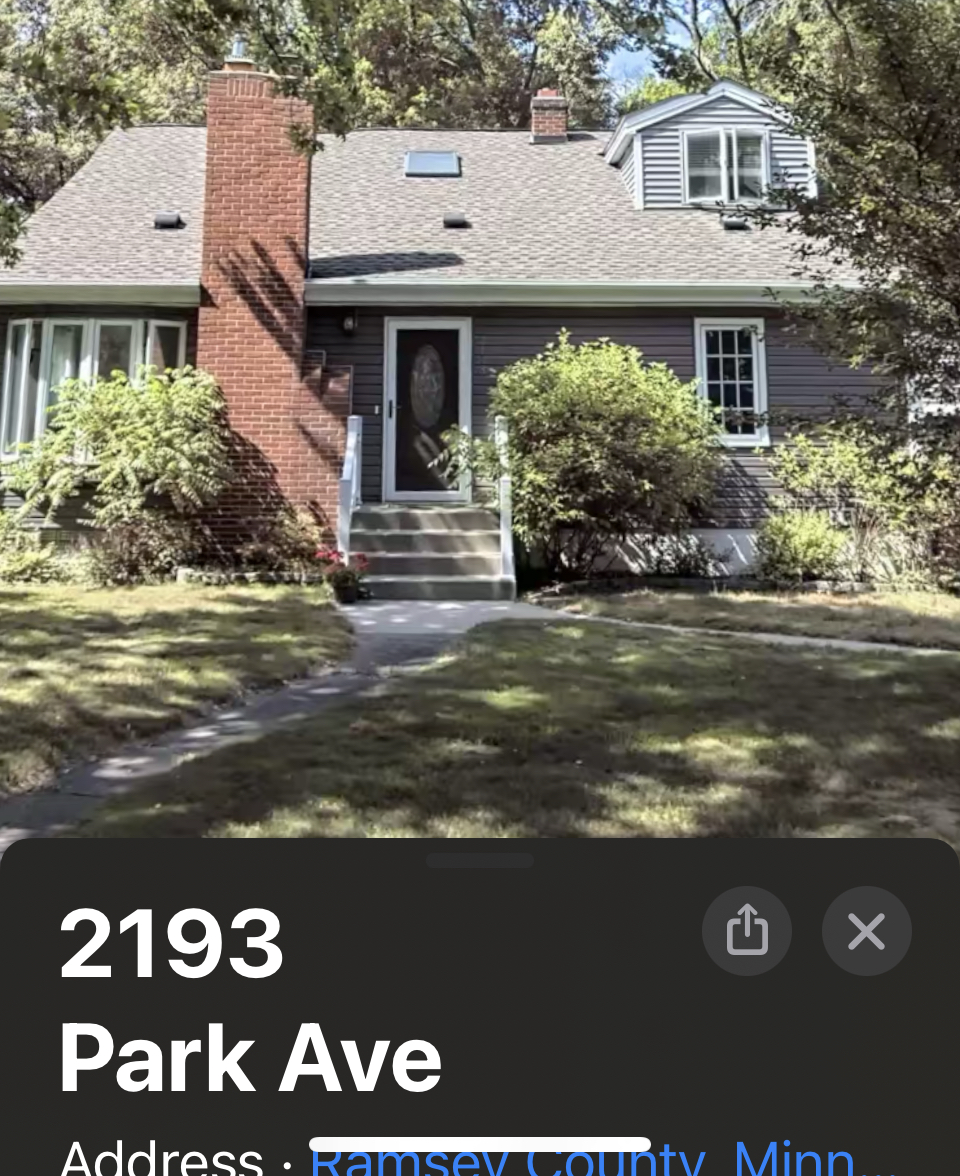Tap the card's drag handle grabber
Screen dimensions: 960x1176
click(480, 860)
